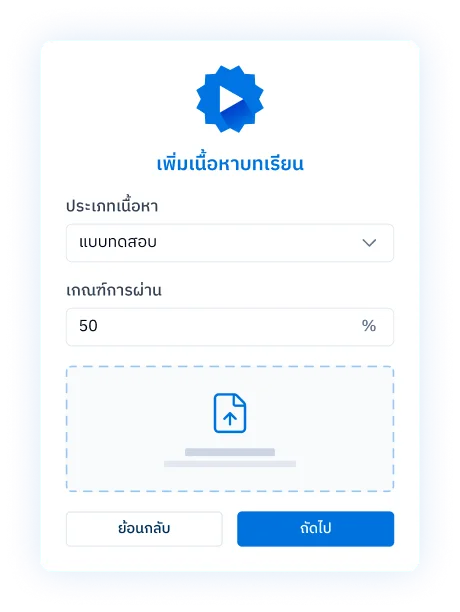Open the ประเภทเนื้อหา dropdown showing แบบทดสอบ
This screenshot has height=612, width=460.
(230, 243)
